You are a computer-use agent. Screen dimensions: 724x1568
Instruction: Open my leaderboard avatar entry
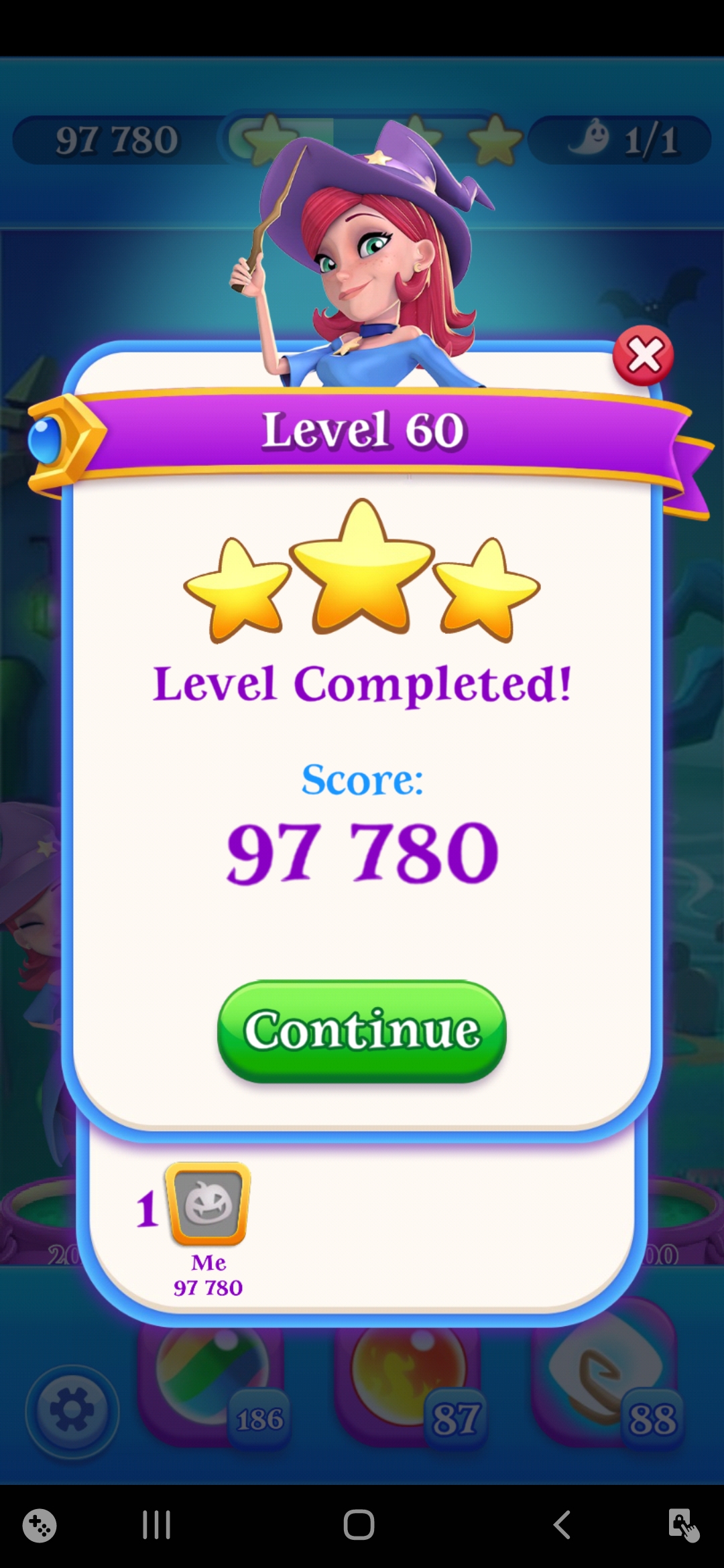pyautogui.click(x=208, y=1204)
